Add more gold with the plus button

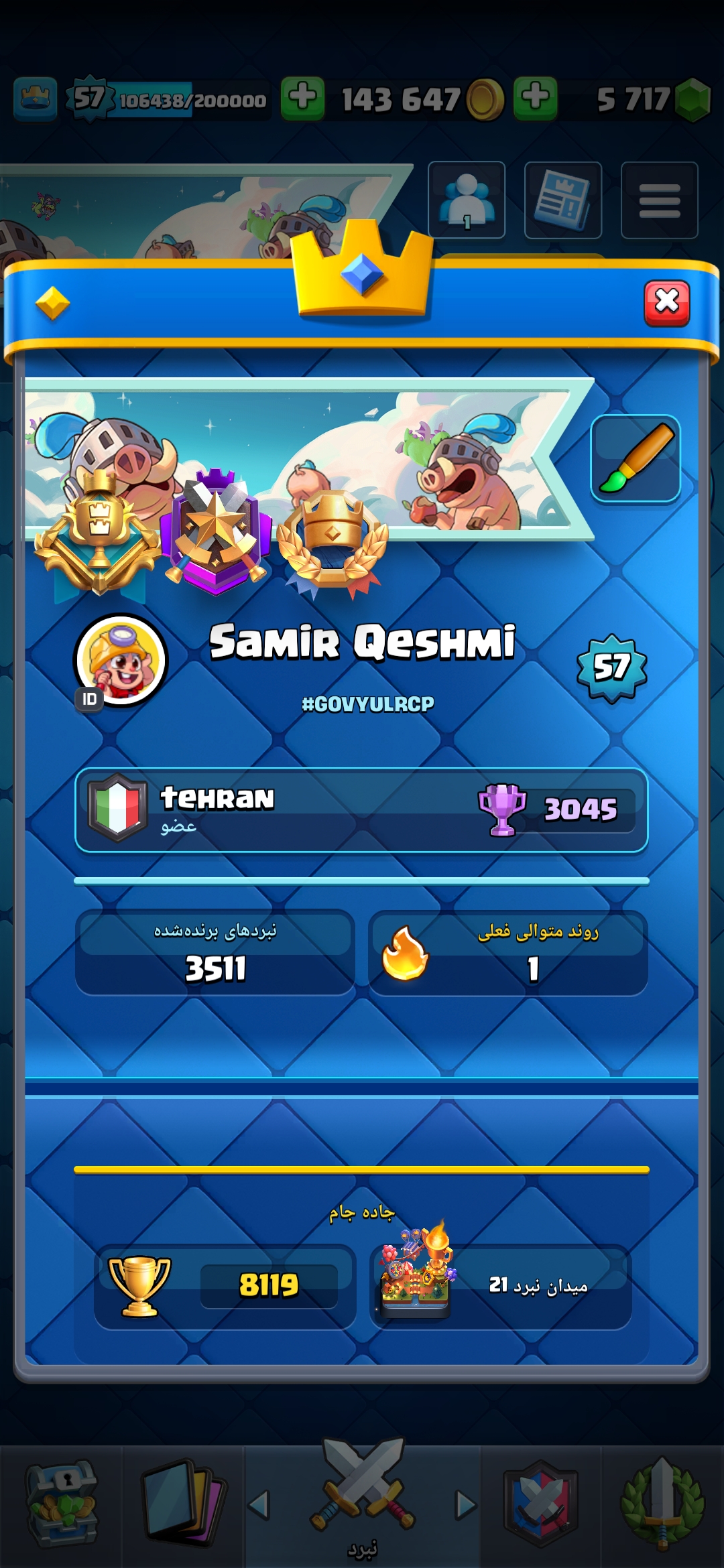[302, 99]
